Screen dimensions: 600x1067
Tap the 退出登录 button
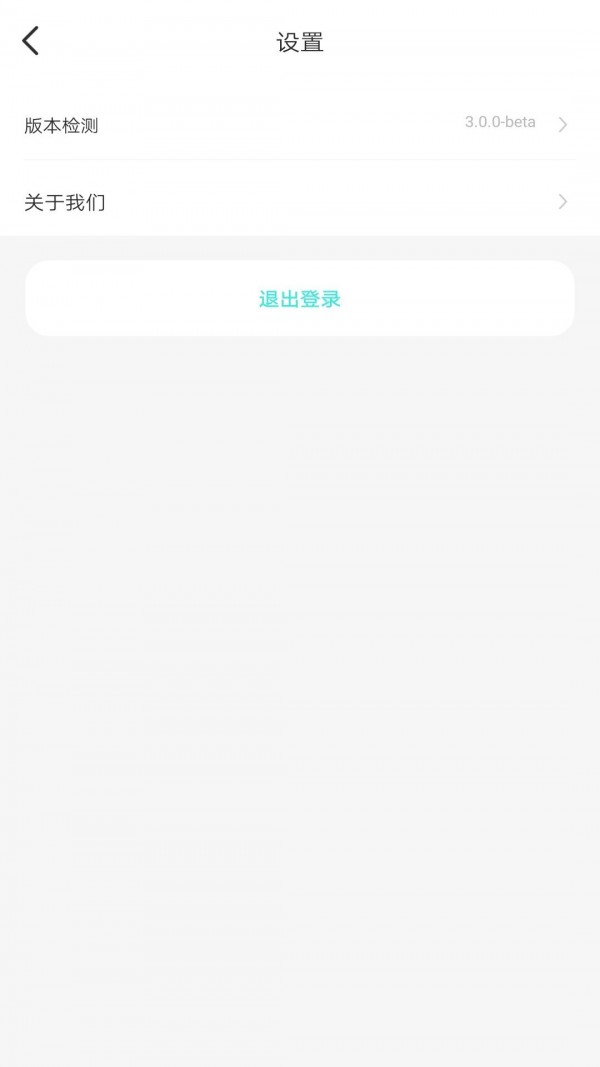pyautogui.click(x=300, y=299)
